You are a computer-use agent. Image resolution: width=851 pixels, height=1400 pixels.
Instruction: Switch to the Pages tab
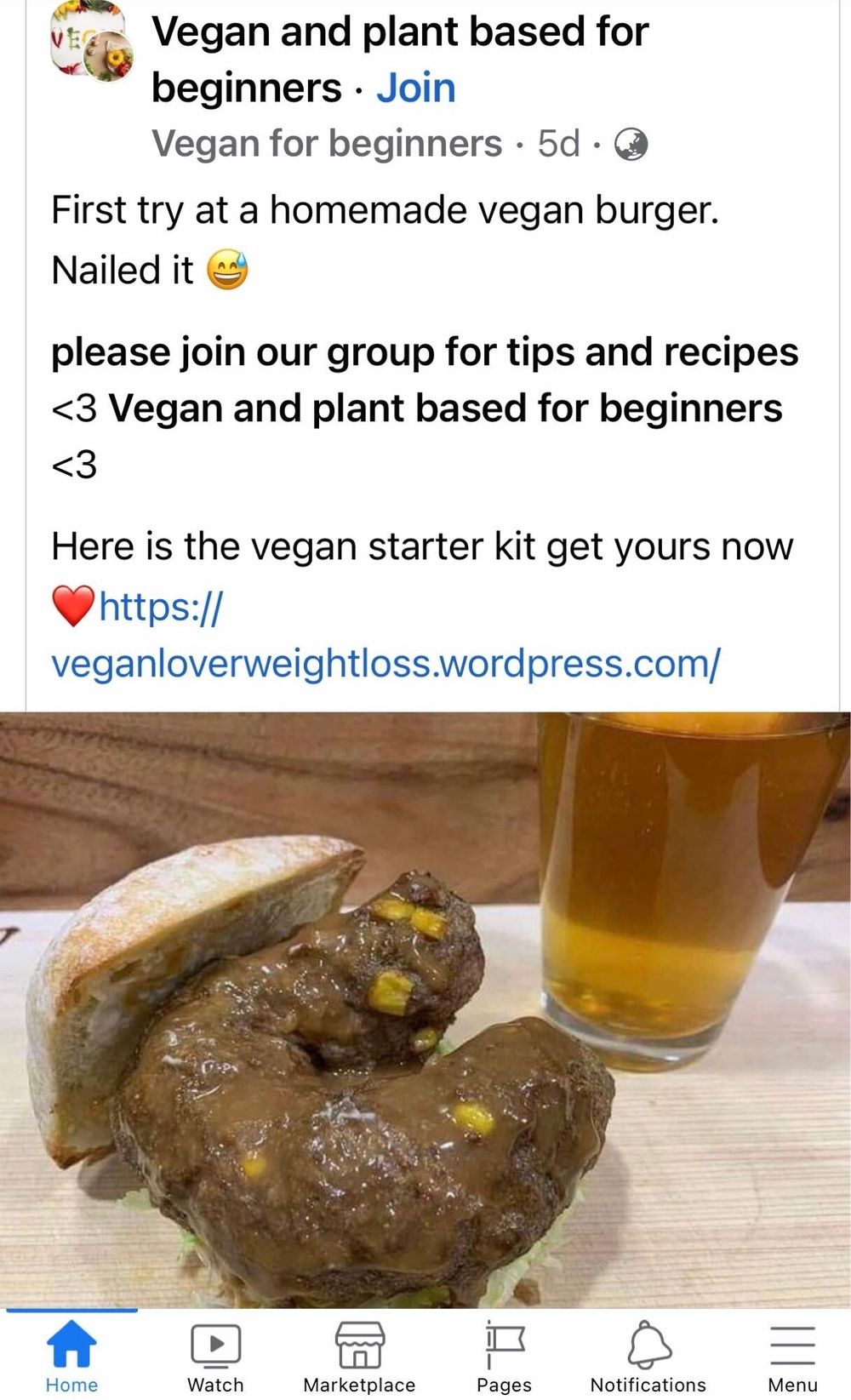504,1356
